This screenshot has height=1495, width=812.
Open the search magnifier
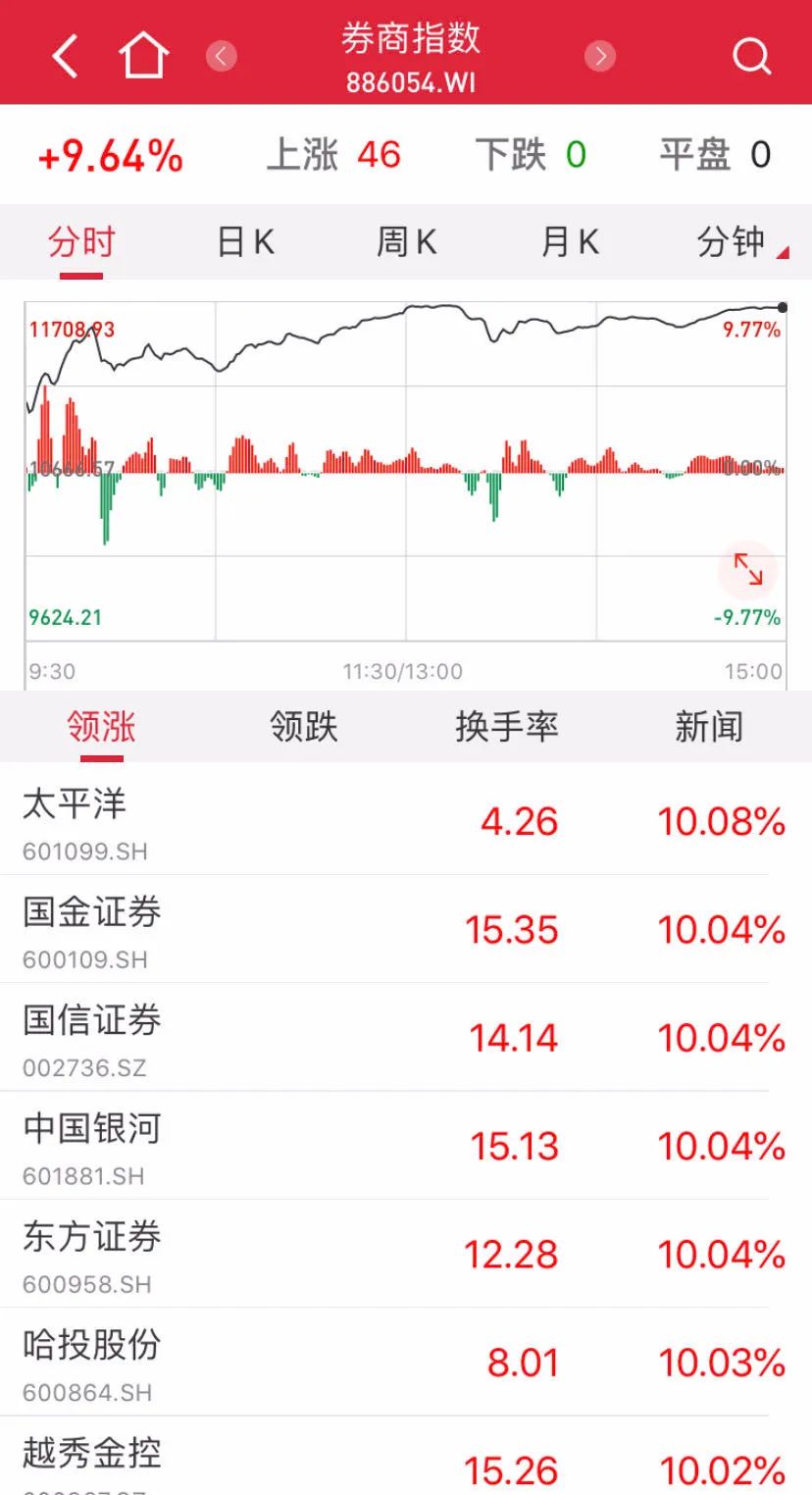[x=751, y=56]
